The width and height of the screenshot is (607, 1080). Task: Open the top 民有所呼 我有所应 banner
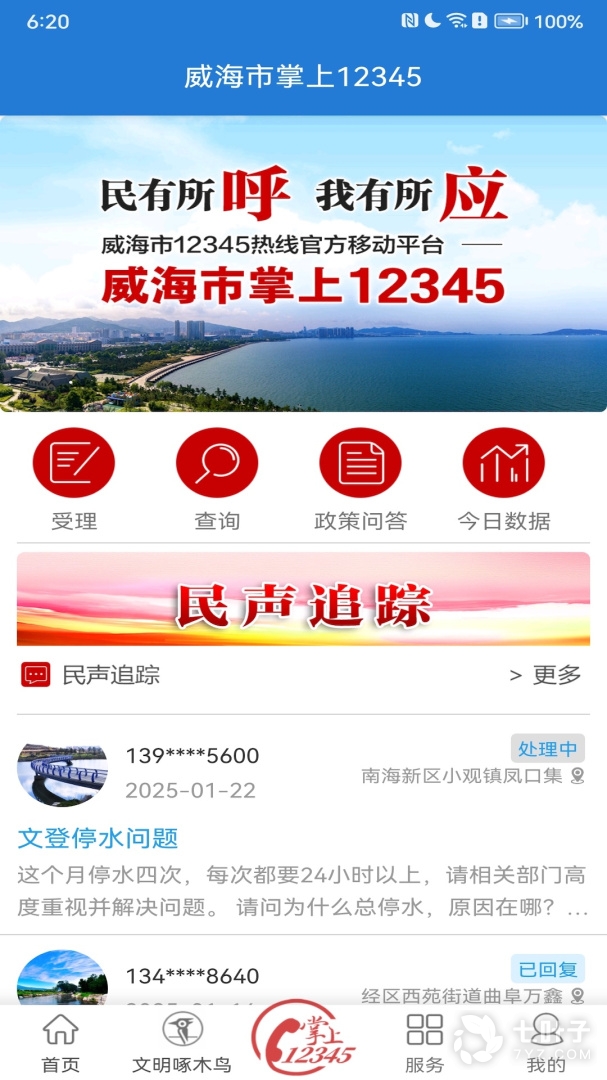[x=303, y=263]
